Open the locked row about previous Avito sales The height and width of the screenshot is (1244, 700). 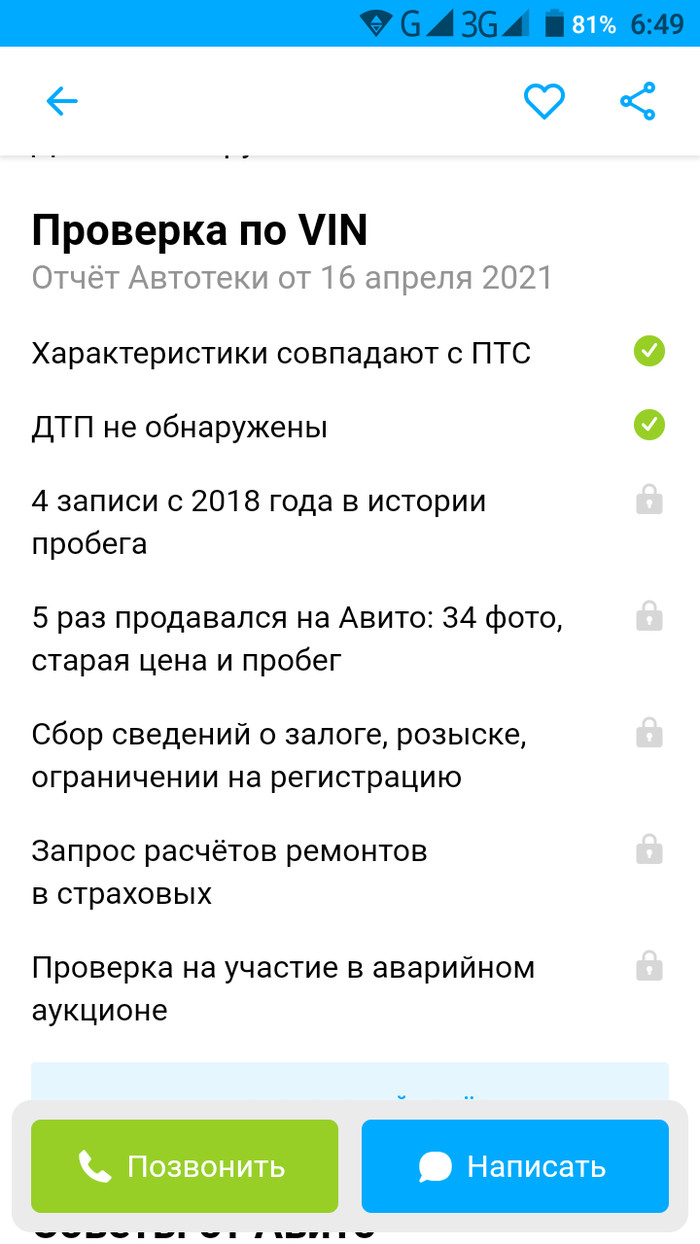[340, 639]
